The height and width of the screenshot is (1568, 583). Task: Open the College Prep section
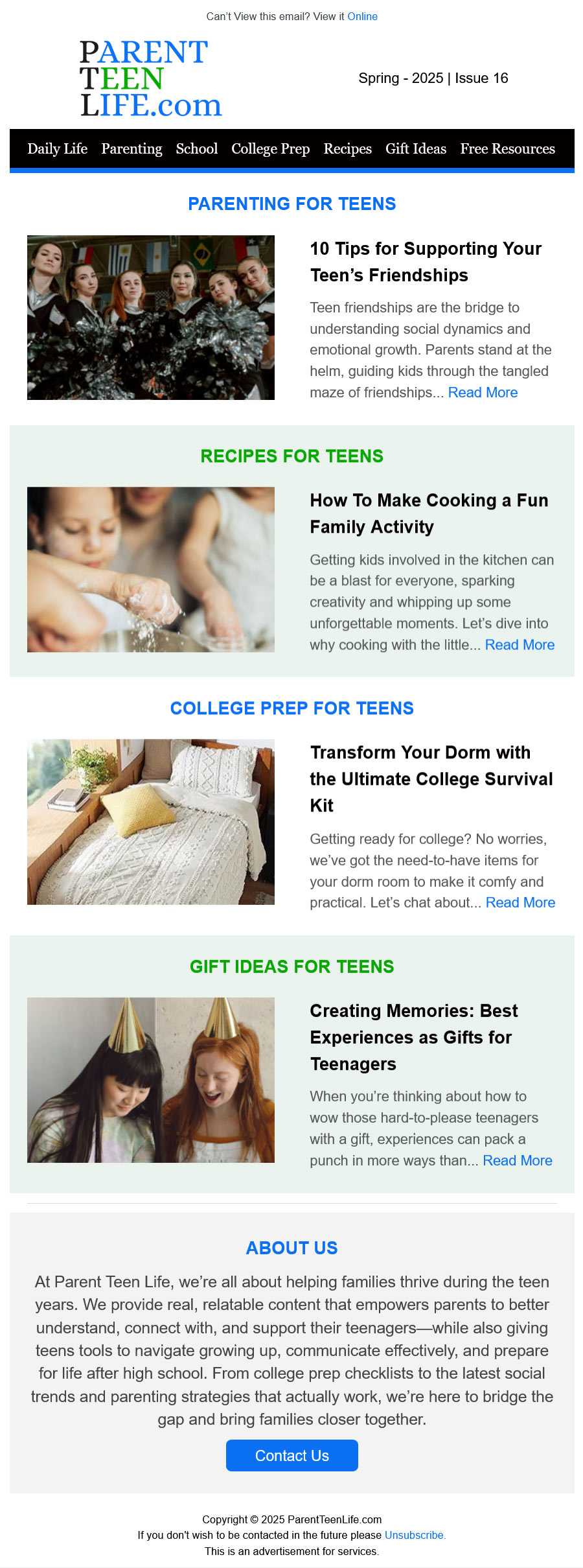tap(270, 148)
